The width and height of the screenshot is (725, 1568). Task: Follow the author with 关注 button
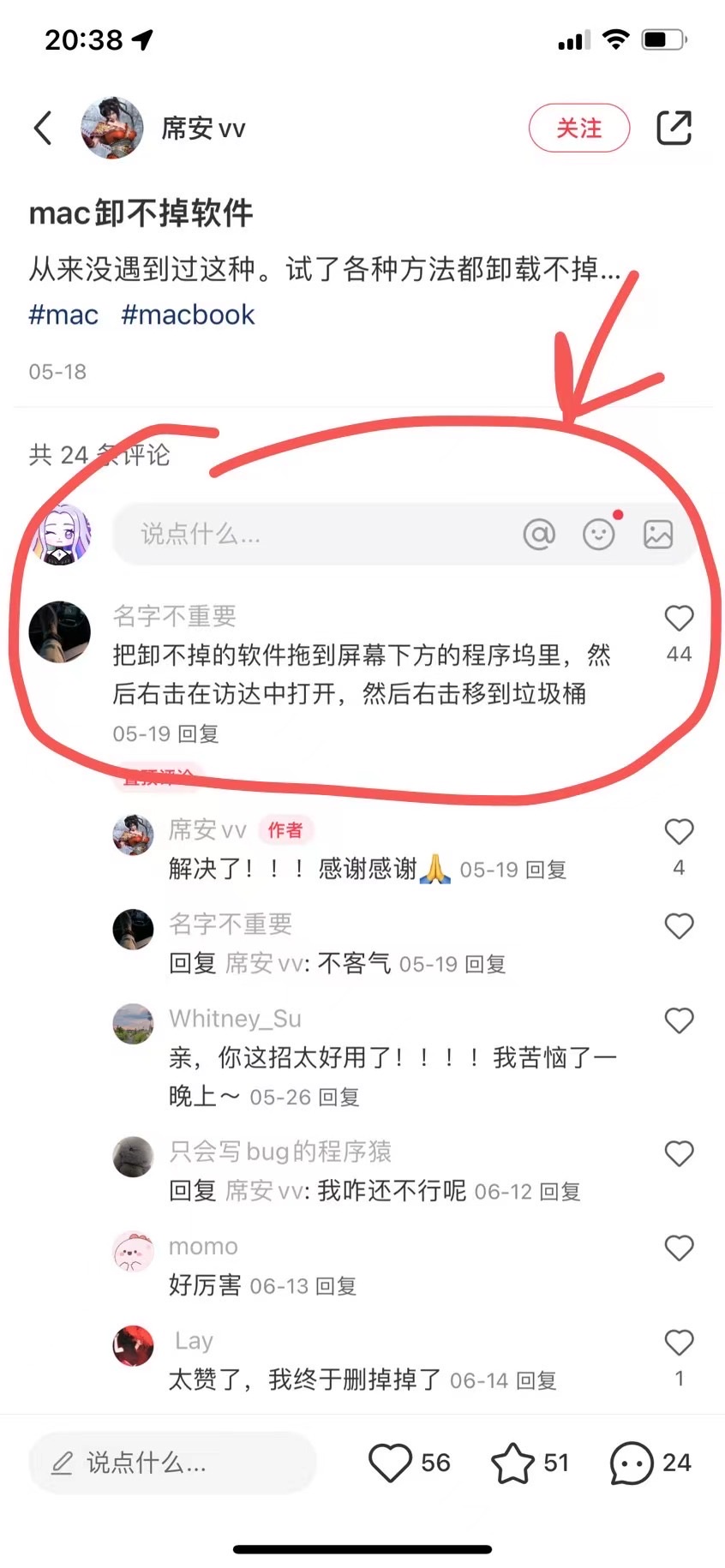pyautogui.click(x=579, y=129)
